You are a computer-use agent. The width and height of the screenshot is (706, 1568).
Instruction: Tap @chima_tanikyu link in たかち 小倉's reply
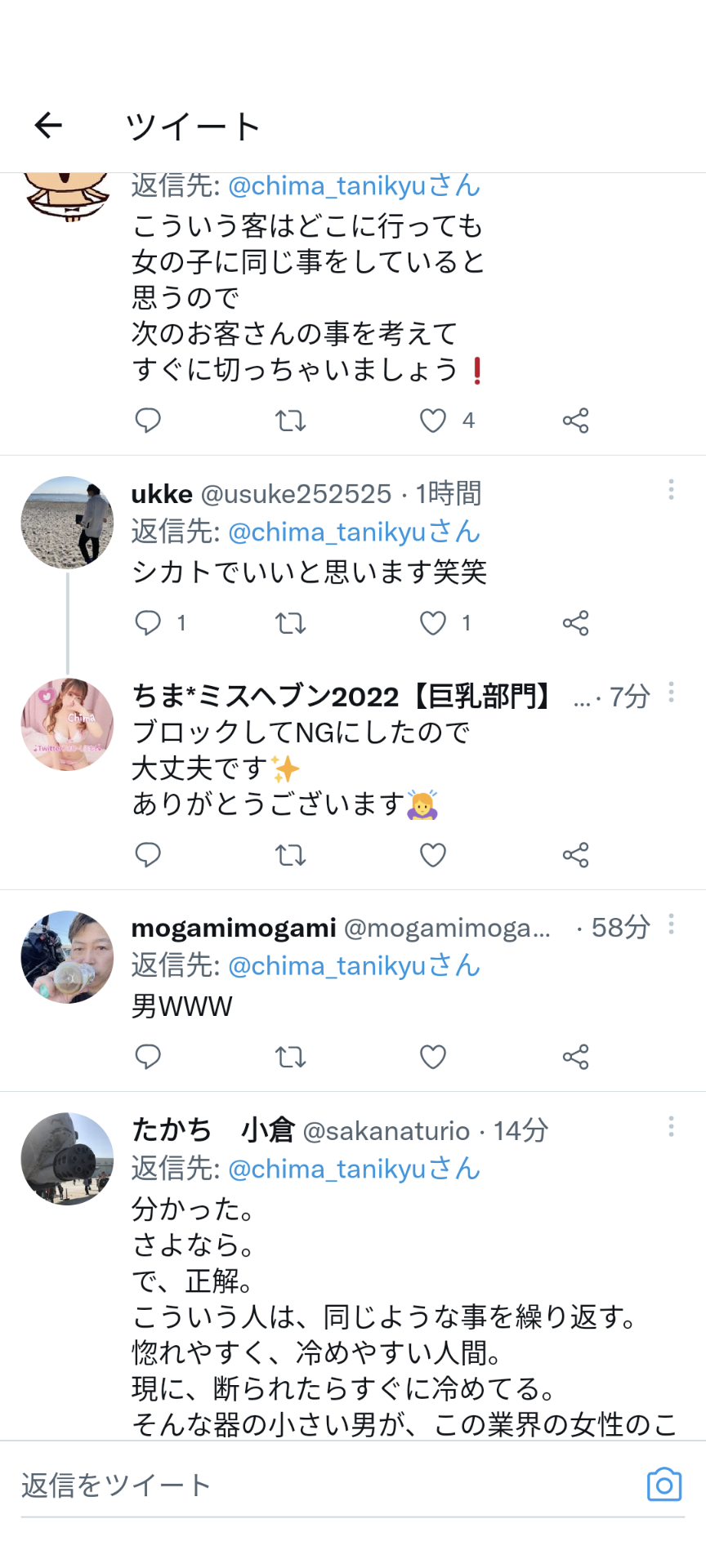[x=353, y=1169]
